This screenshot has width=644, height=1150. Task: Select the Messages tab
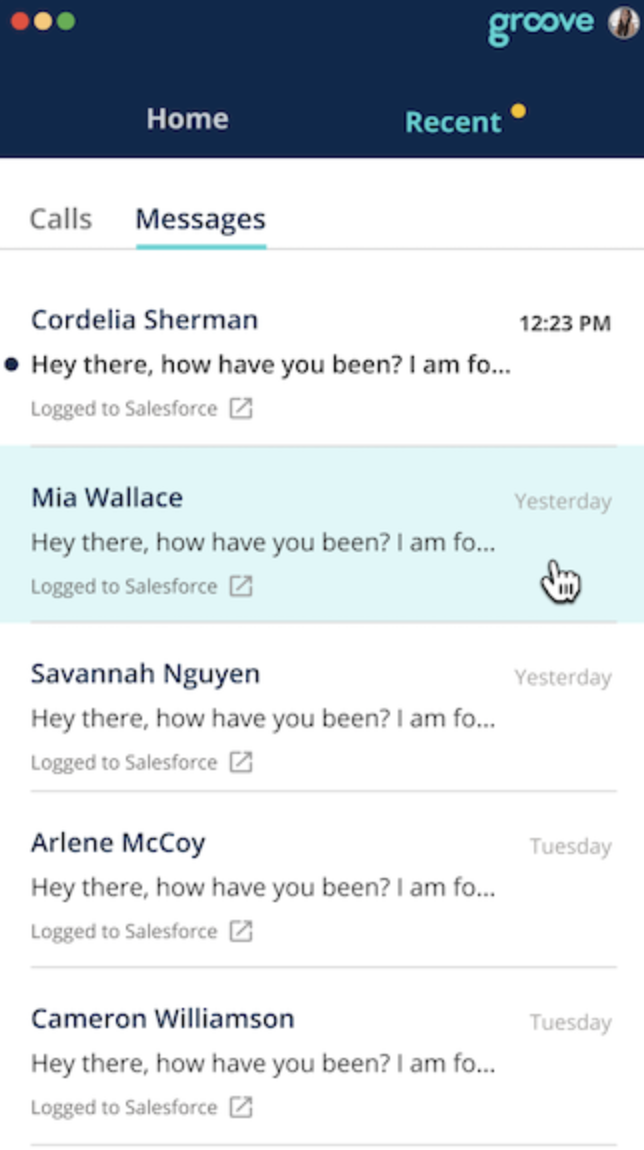tap(201, 219)
